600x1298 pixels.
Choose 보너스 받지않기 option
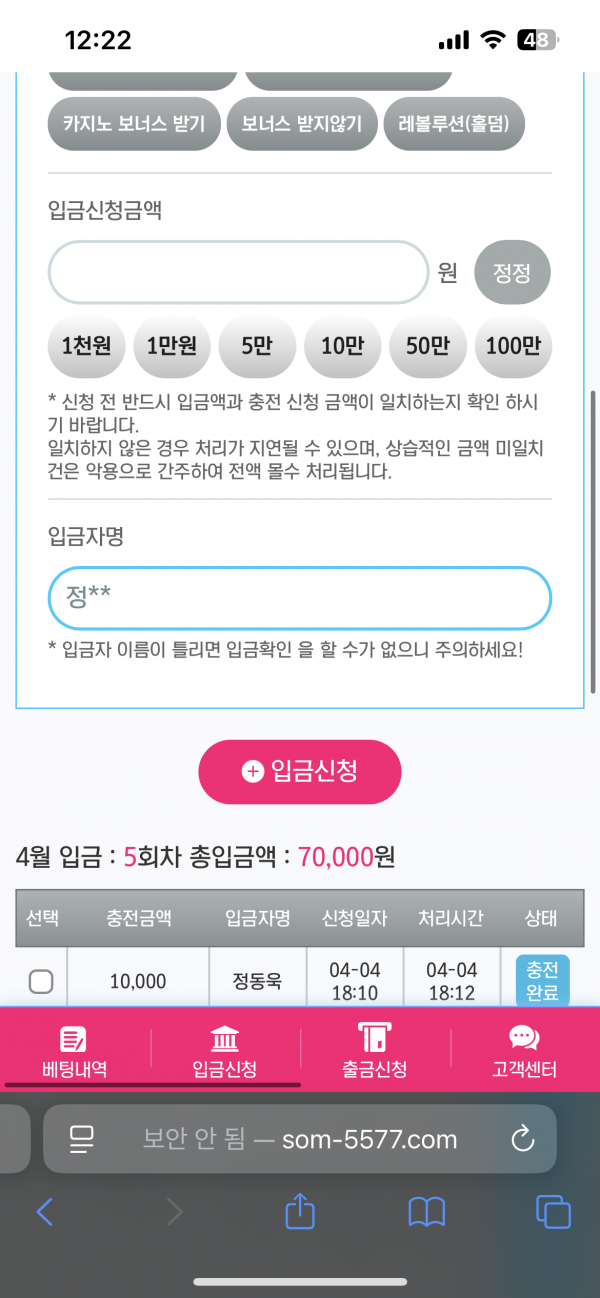click(301, 124)
